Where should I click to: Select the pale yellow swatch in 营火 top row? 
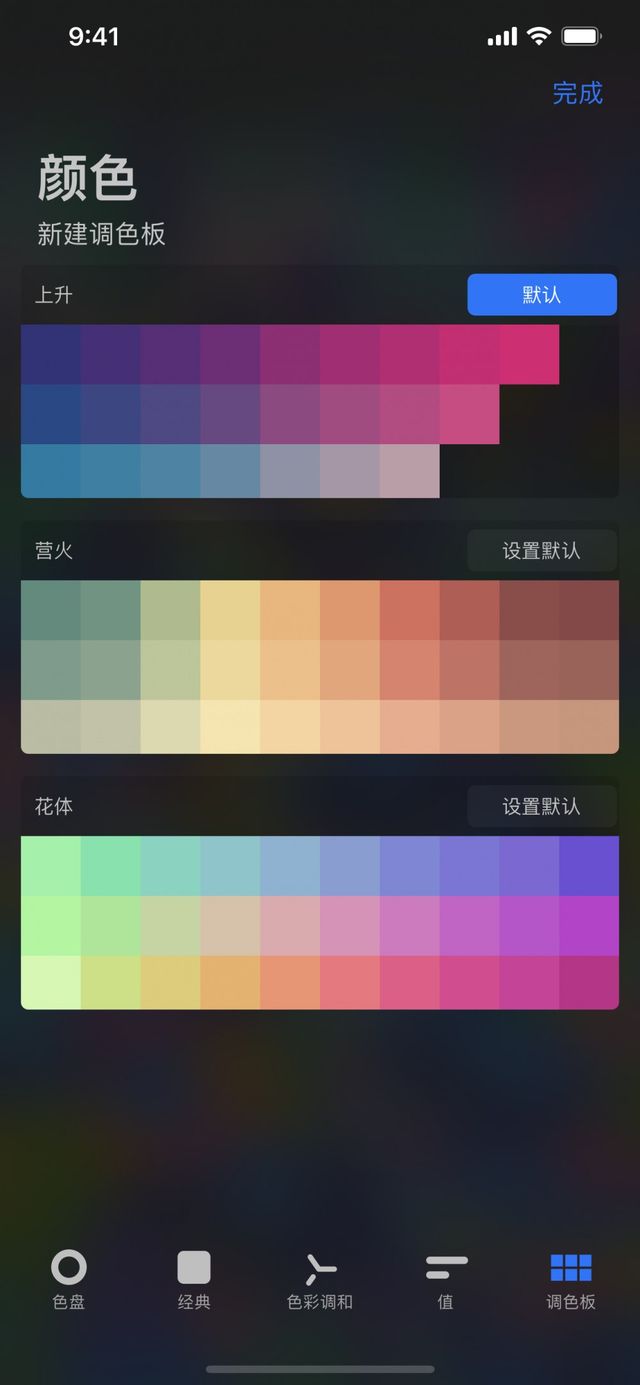click(230, 610)
